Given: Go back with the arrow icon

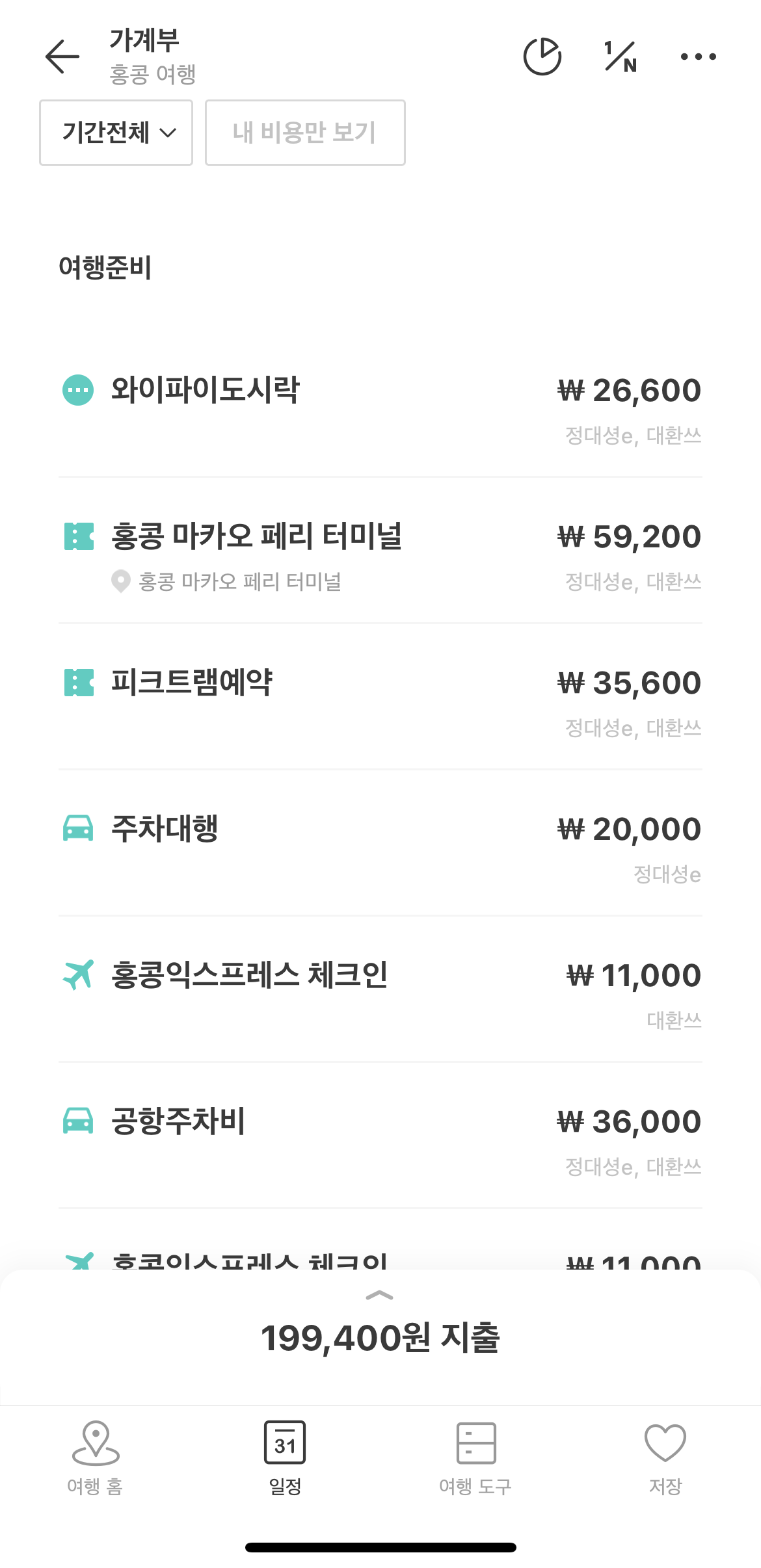Looking at the screenshot, I should pos(62,57).
